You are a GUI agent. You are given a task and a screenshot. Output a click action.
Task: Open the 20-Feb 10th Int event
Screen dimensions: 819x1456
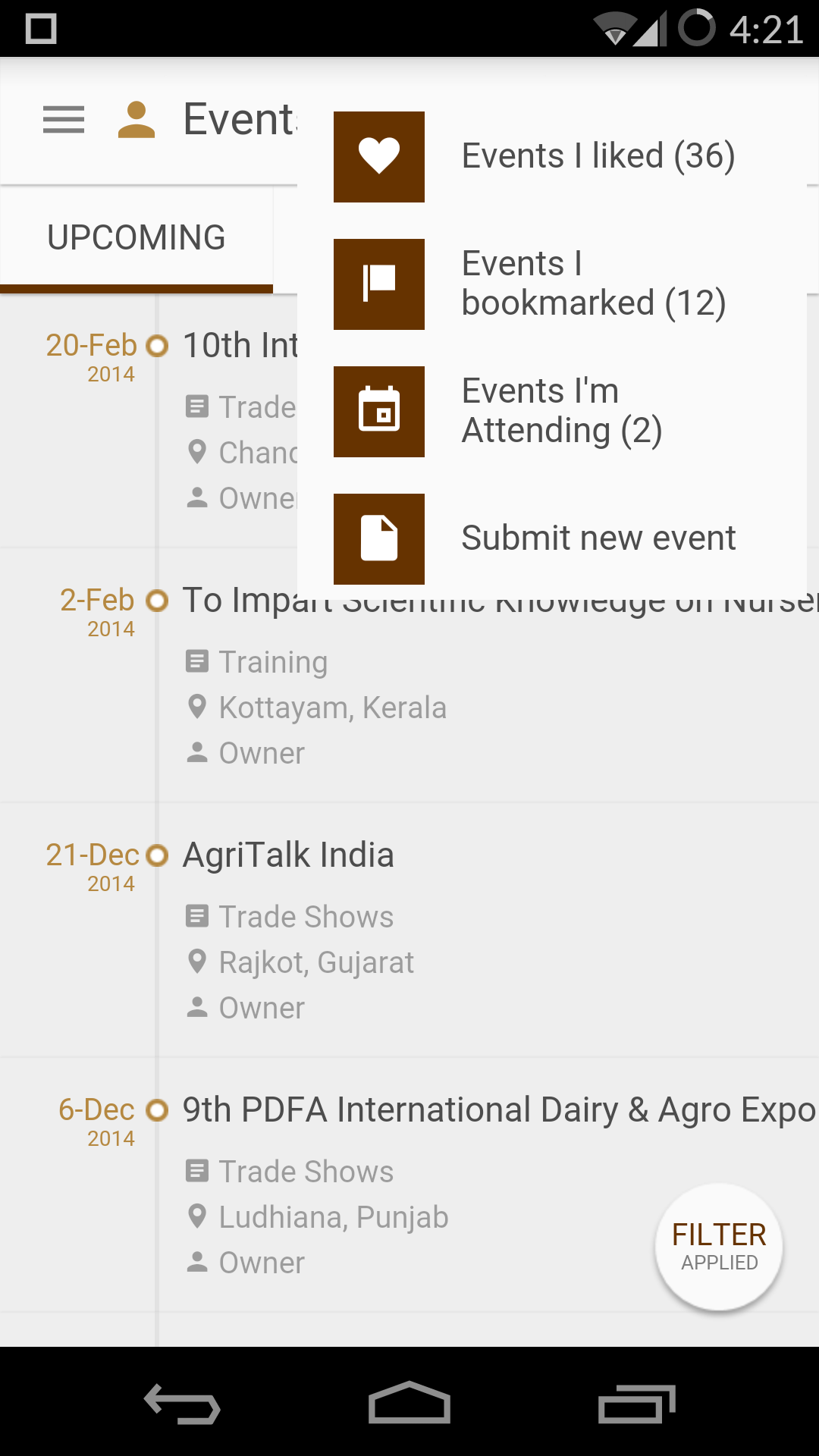[149, 421]
